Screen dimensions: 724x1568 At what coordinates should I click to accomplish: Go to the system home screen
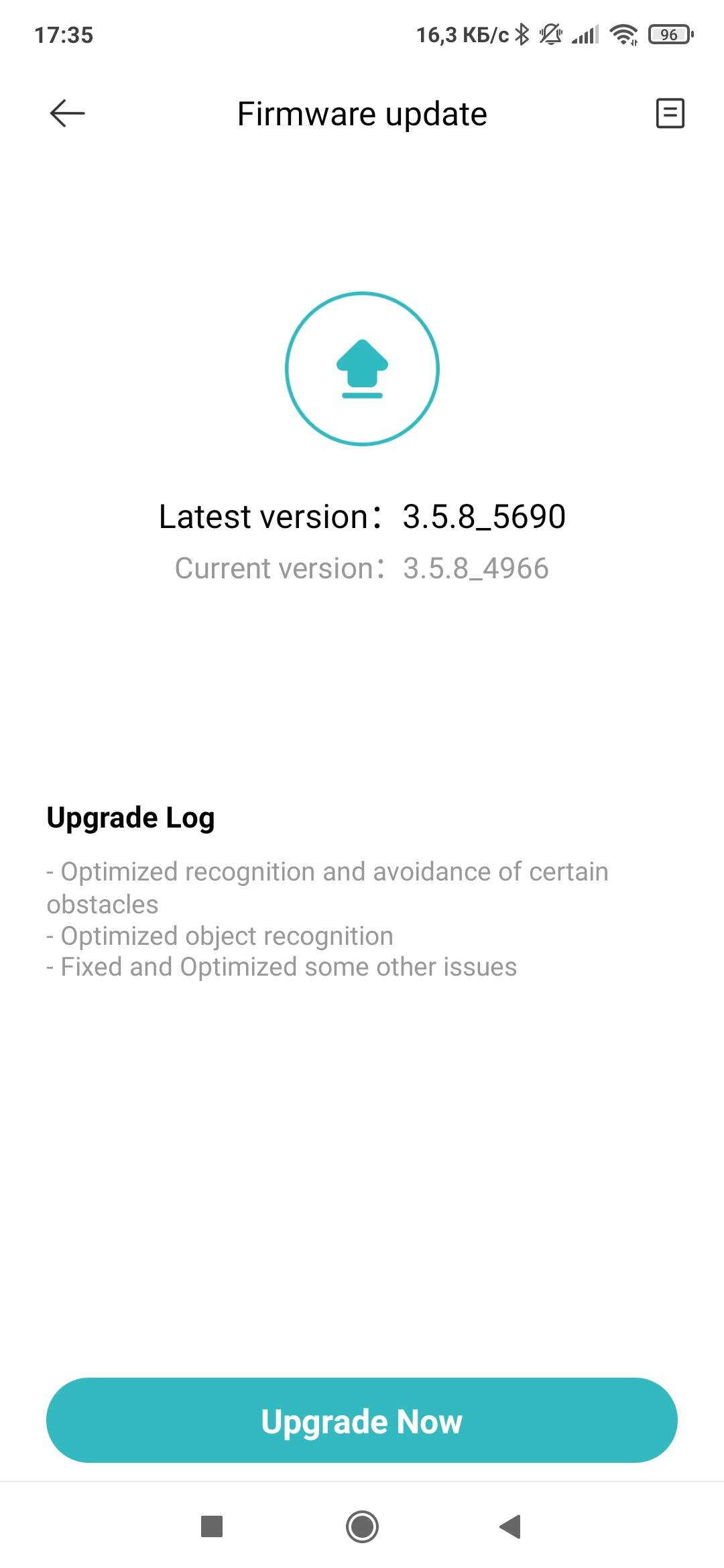tap(362, 1526)
